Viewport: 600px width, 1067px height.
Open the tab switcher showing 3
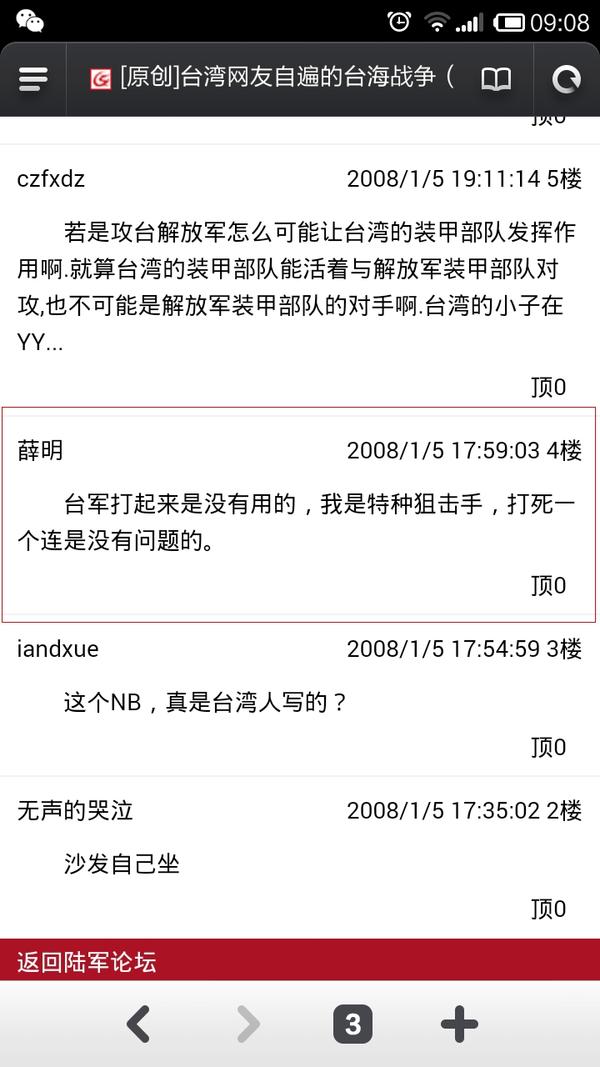pos(352,1023)
